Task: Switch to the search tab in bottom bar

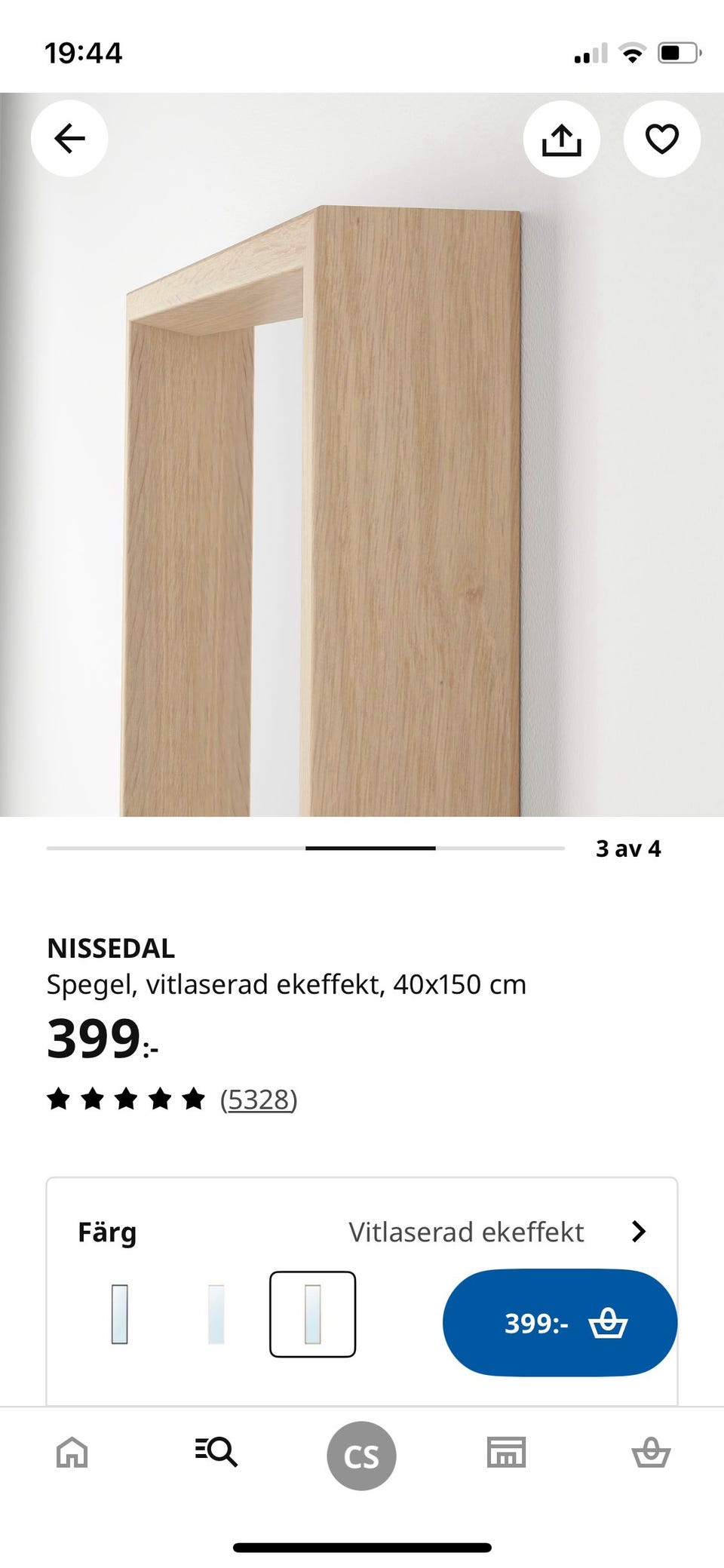Action: (x=217, y=1455)
